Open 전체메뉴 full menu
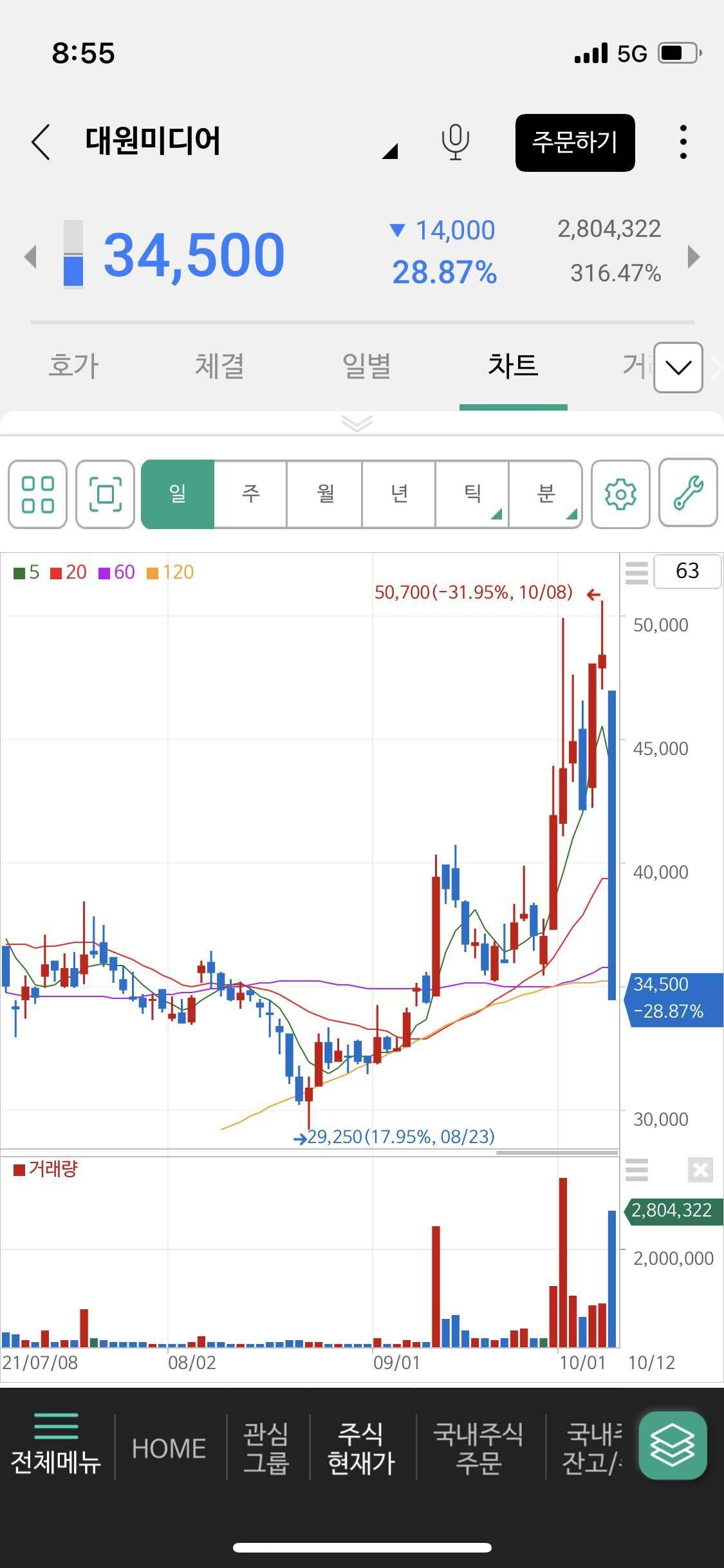Screen dimensions: 724x1568 click(x=56, y=1447)
